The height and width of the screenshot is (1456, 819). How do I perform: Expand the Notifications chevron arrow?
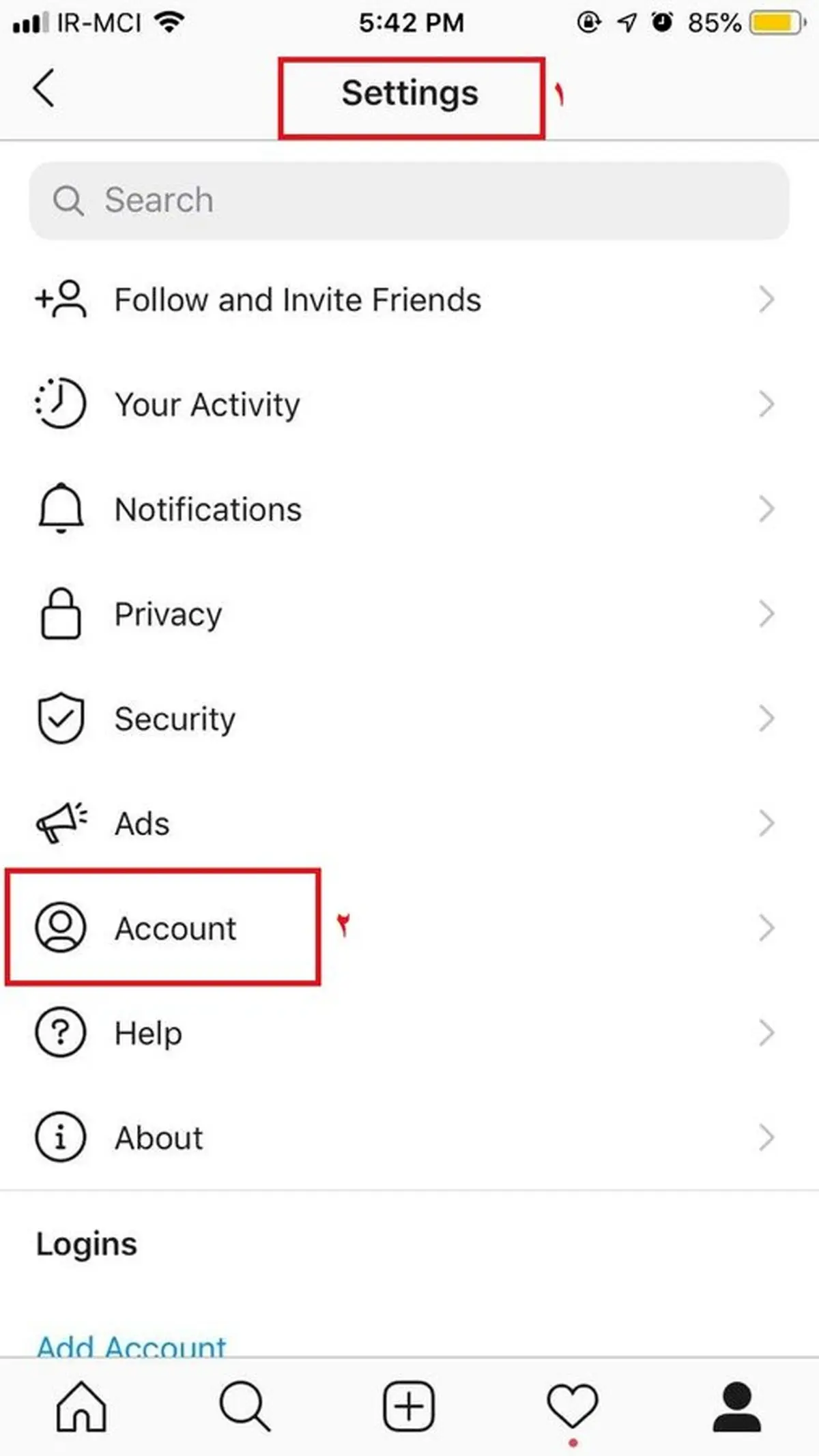tap(766, 508)
